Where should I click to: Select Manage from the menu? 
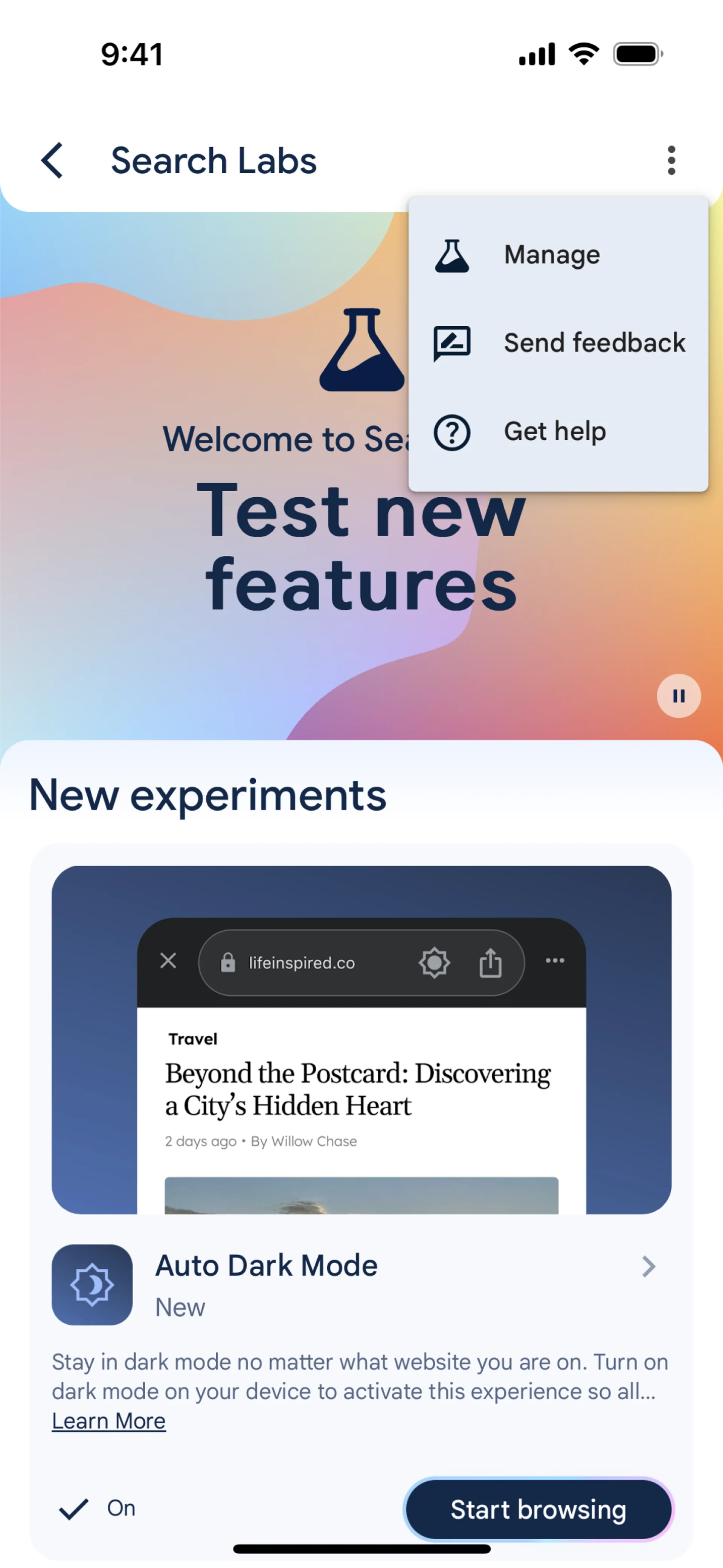(x=551, y=255)
